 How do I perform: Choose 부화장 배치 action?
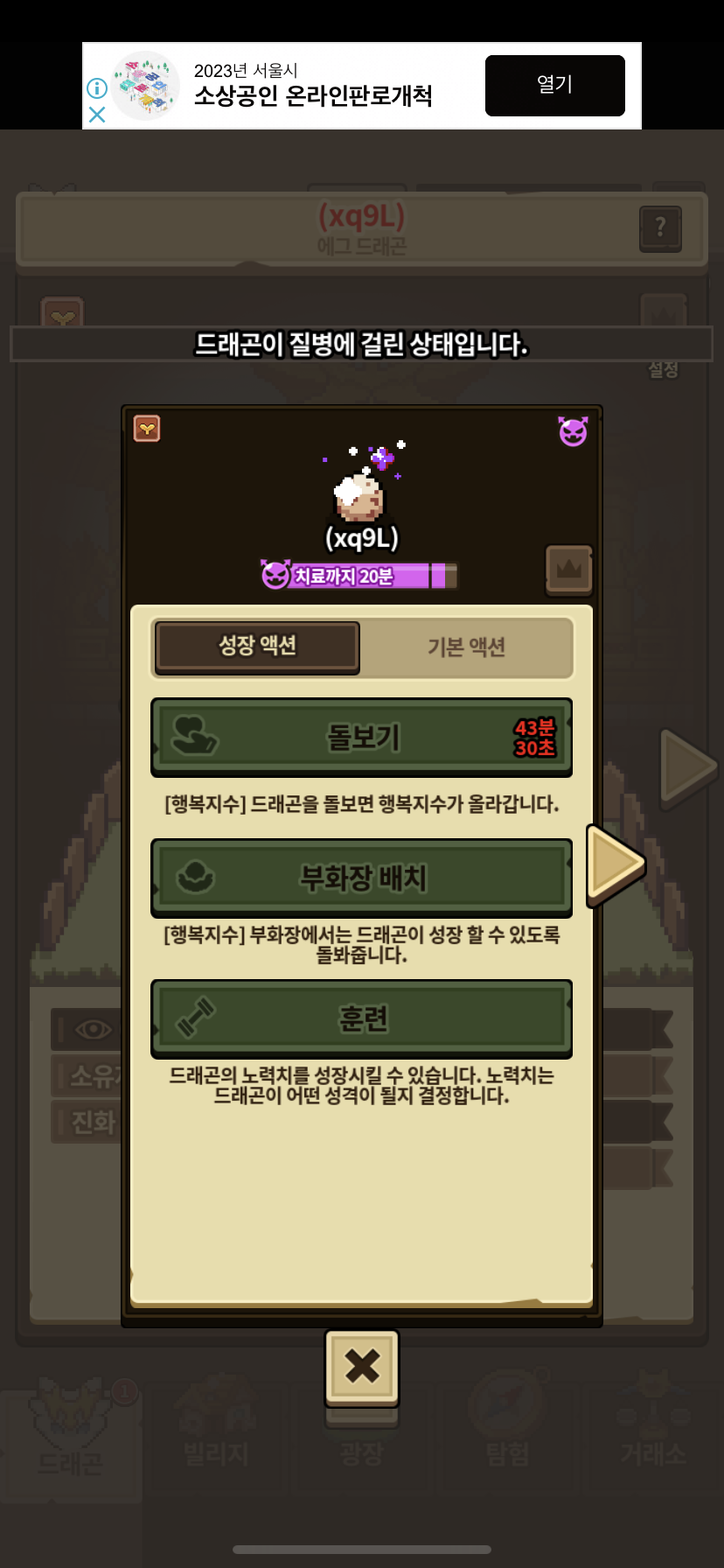[x=361, y=878]
